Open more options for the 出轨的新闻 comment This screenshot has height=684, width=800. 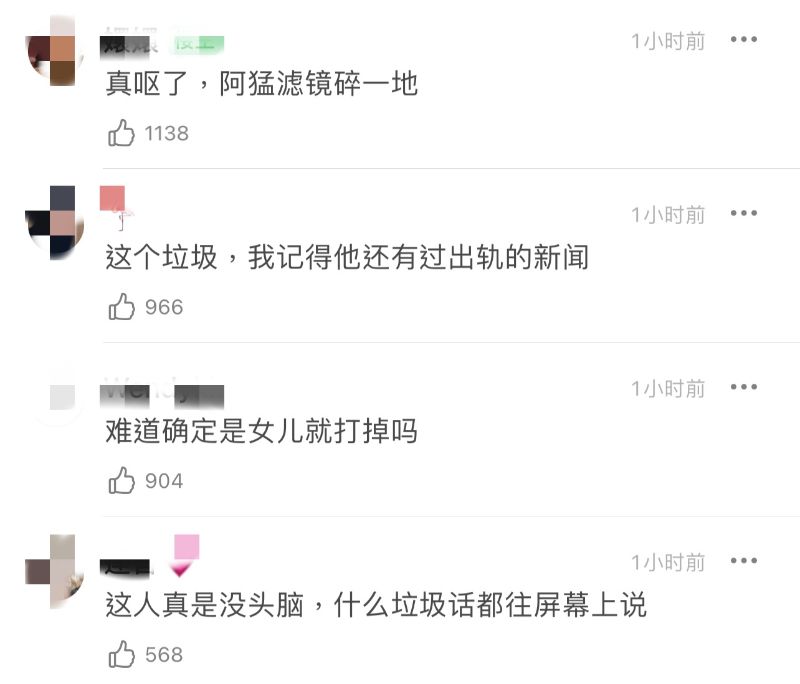tap(744, 214)
